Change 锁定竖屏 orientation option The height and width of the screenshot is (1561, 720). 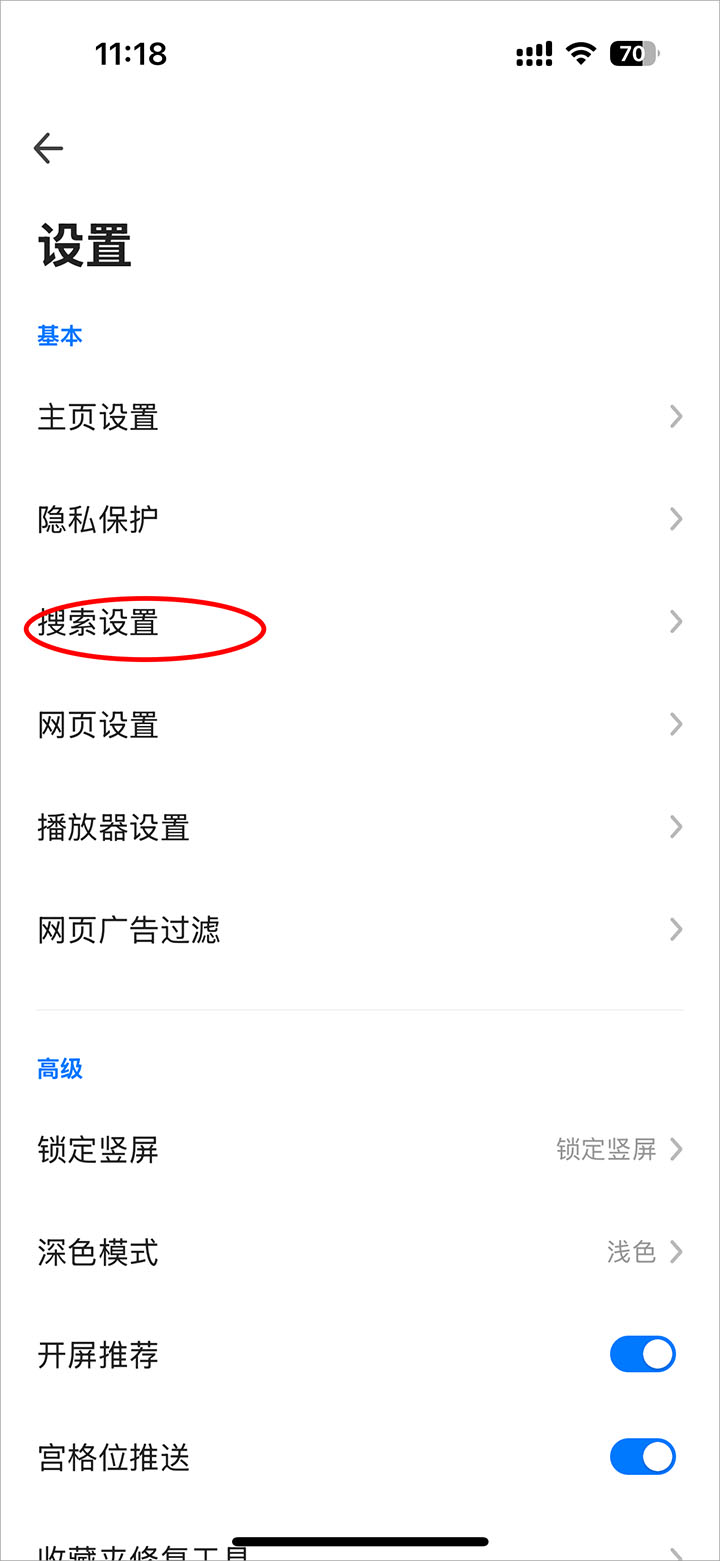[360, 1150]
